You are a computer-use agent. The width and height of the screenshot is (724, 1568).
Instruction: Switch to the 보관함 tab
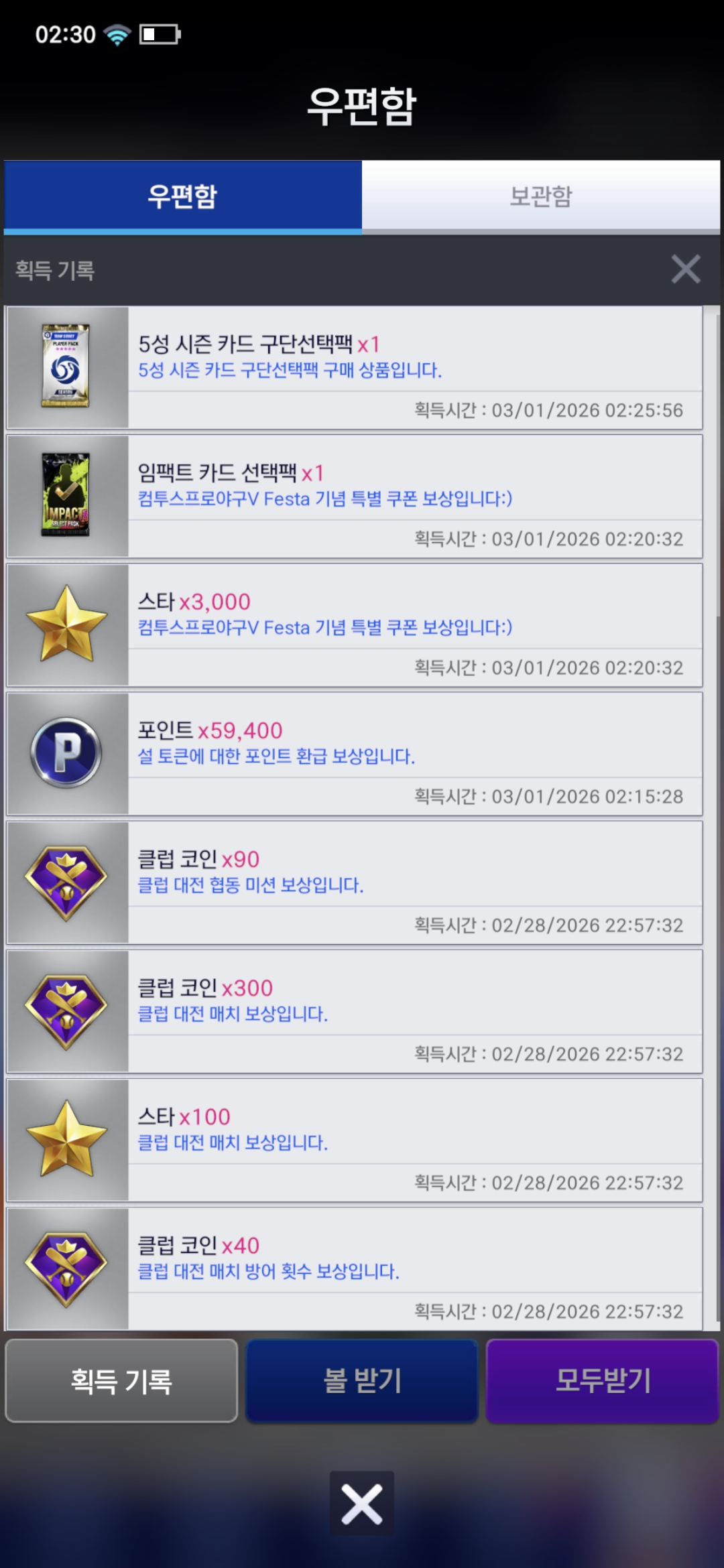(x=541, y=196)
